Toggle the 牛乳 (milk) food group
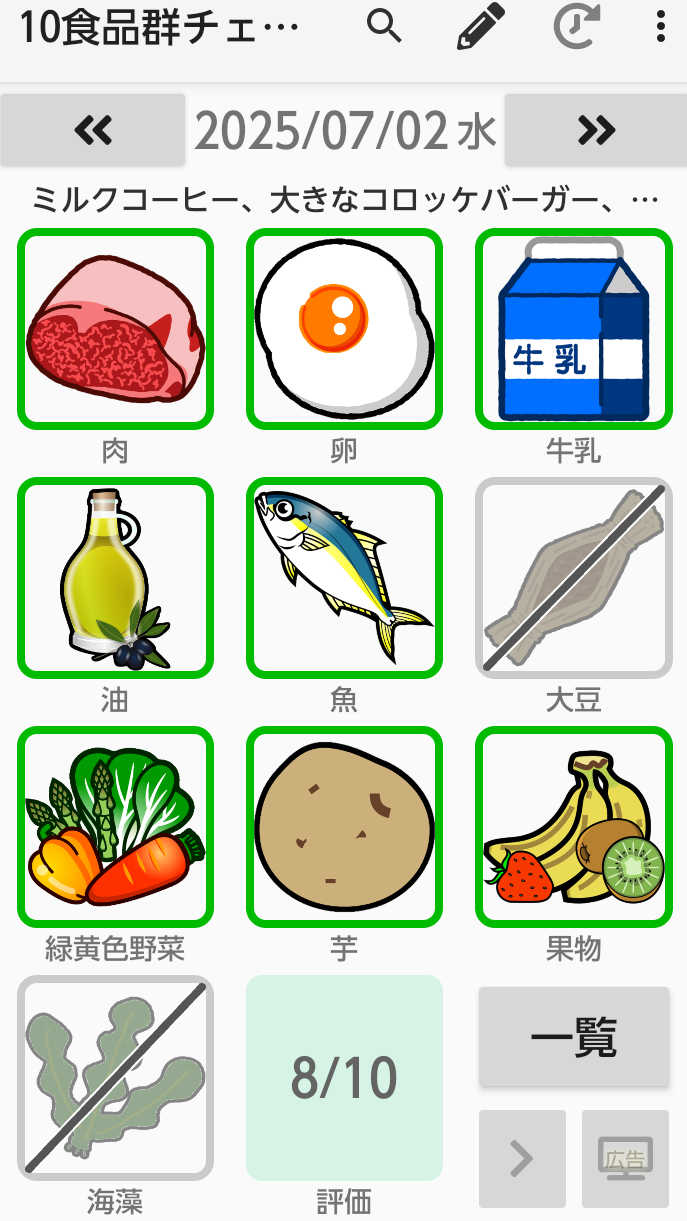 pyautogui.click(x=573, y=329)
